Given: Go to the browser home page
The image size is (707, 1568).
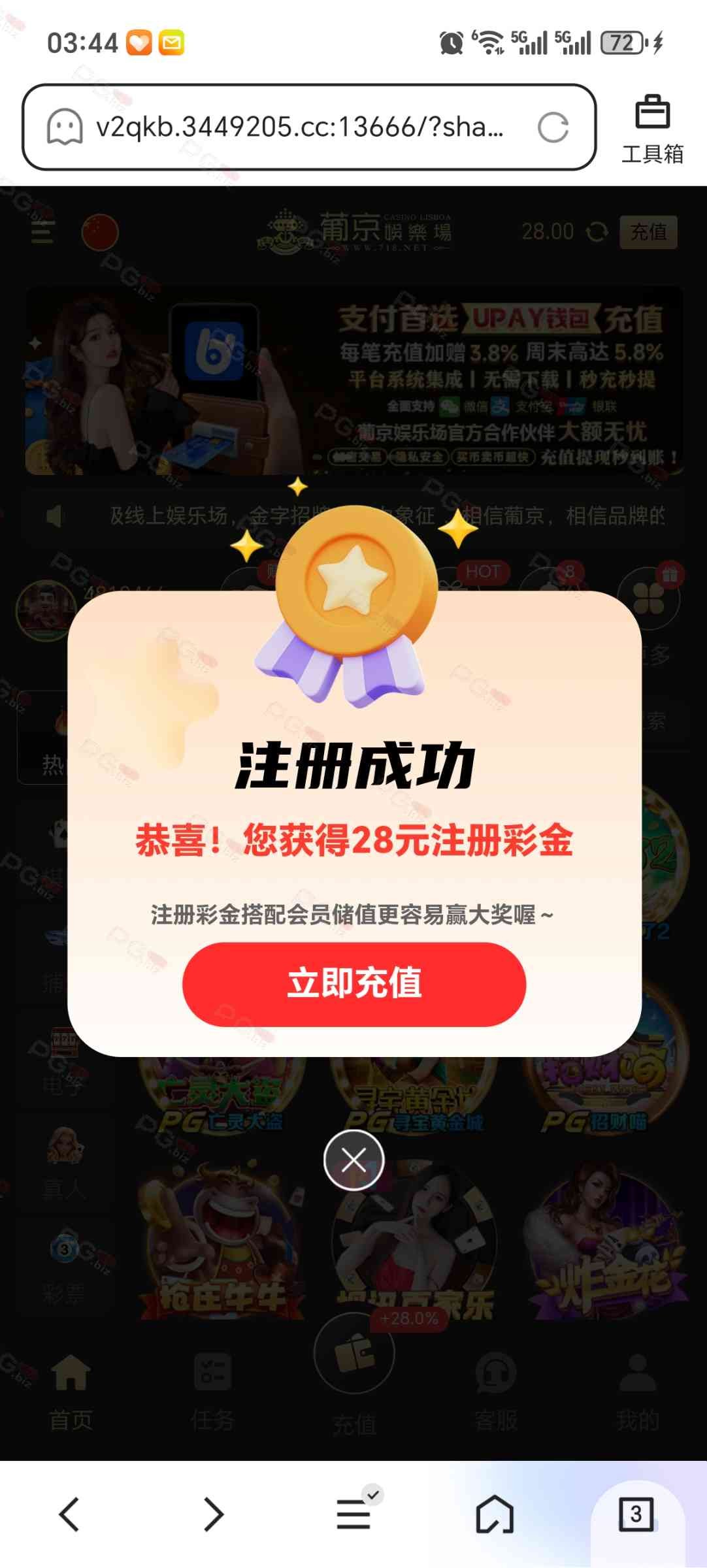Looking at the screenshot, I should [495, 1514].
